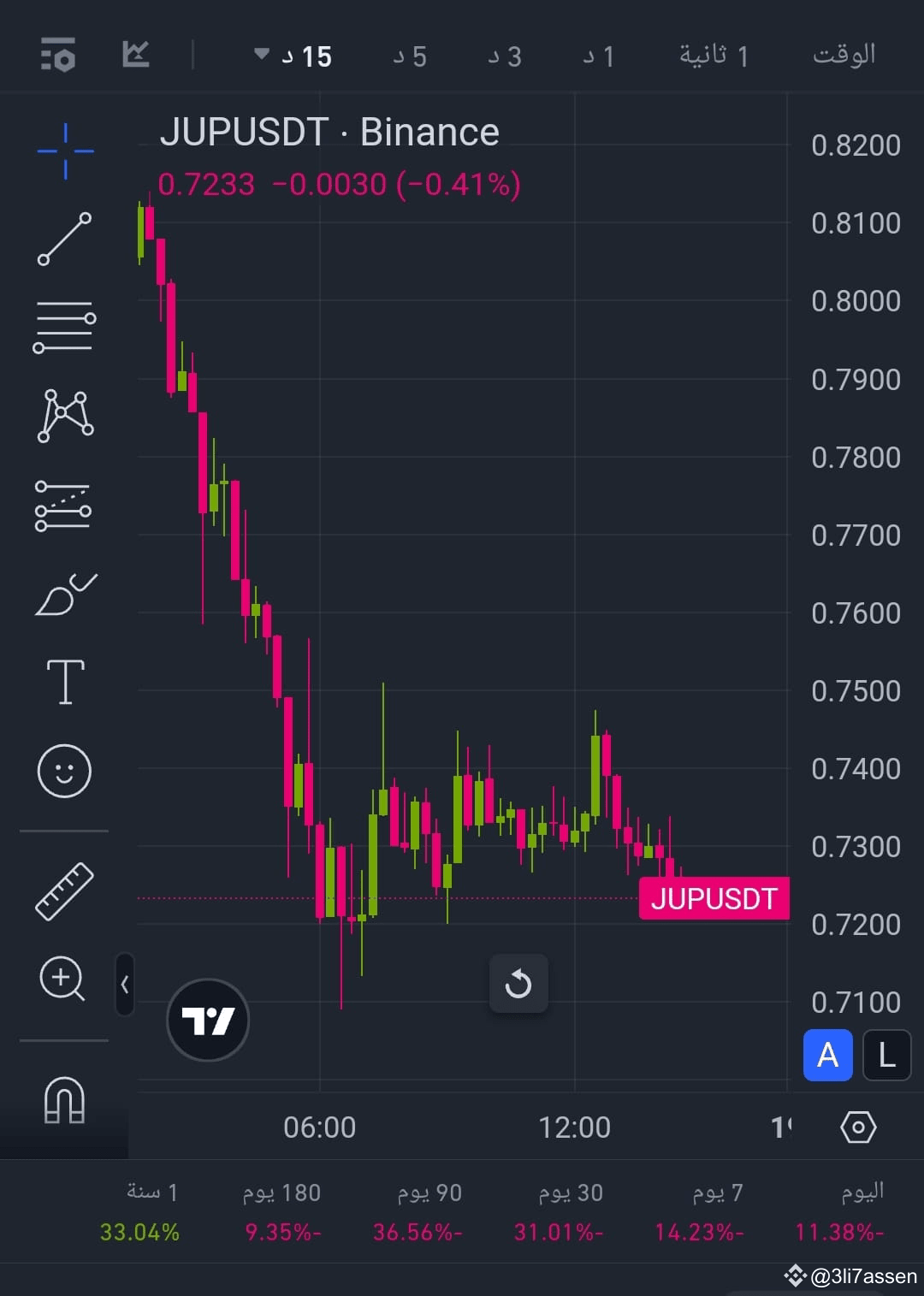Collapse the drawing toolbar with the chevron
The height and width of the screenshot is (1296, 924).
click(x=123, y=985)
